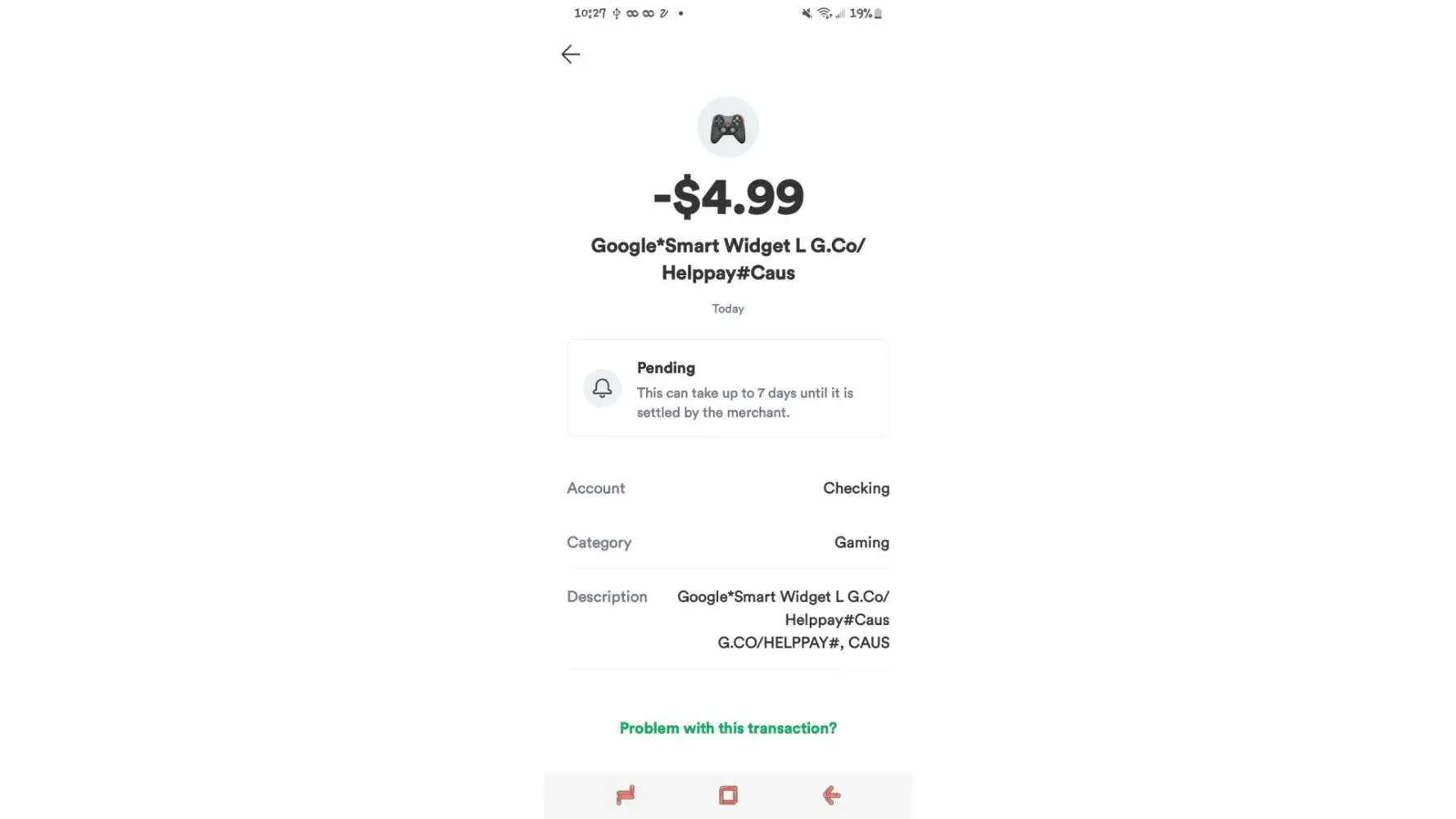Go back using the top arrow
Viewport: 1456px width, 819px height.
click(571, 54)
